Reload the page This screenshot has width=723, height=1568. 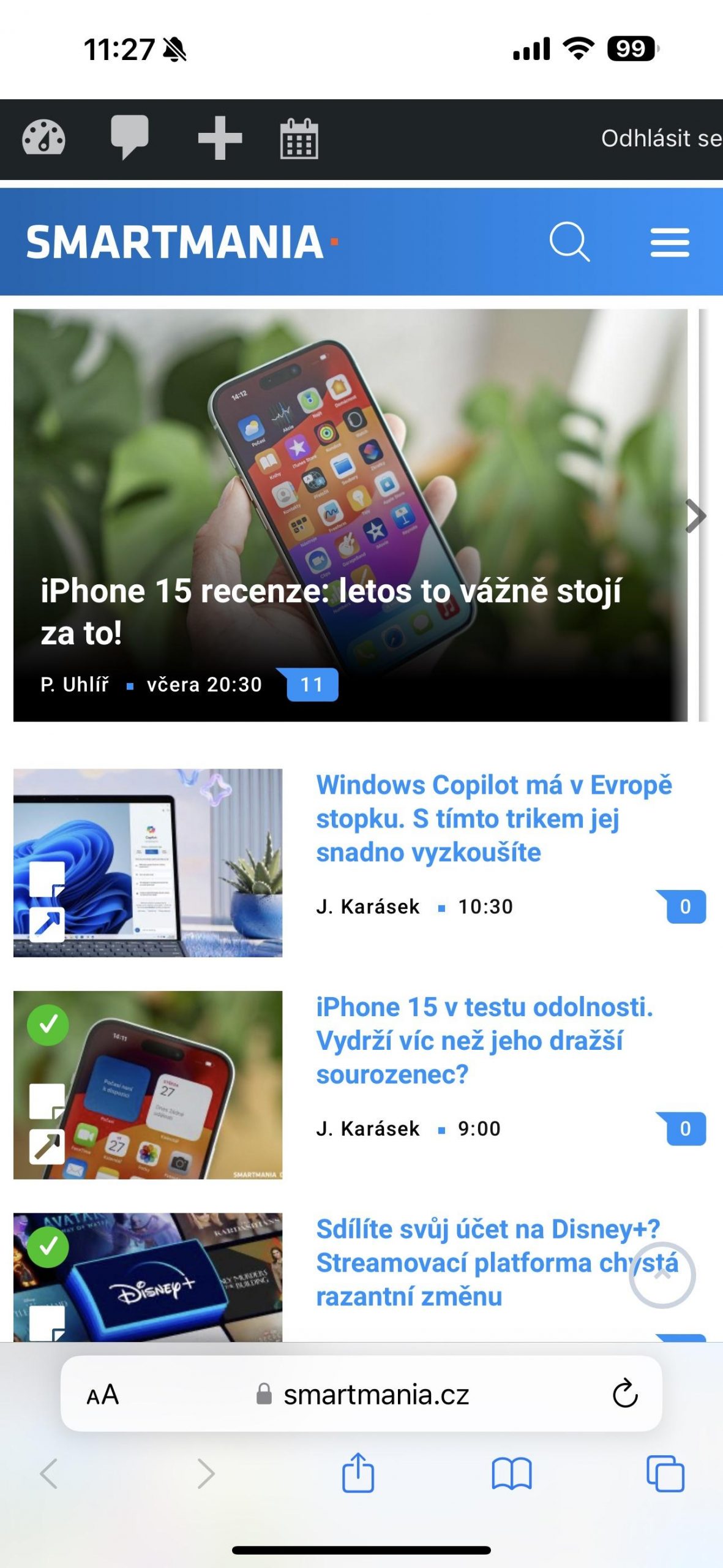(x=625, y=1394)
